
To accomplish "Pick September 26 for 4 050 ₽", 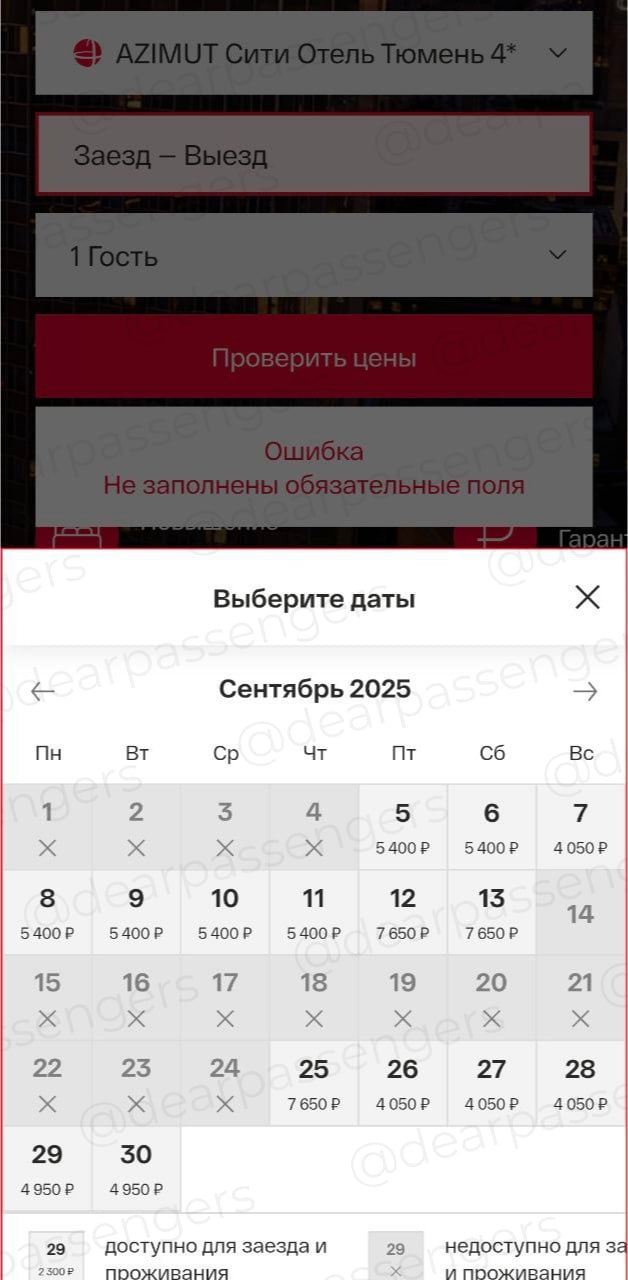I will point(403,1084).
